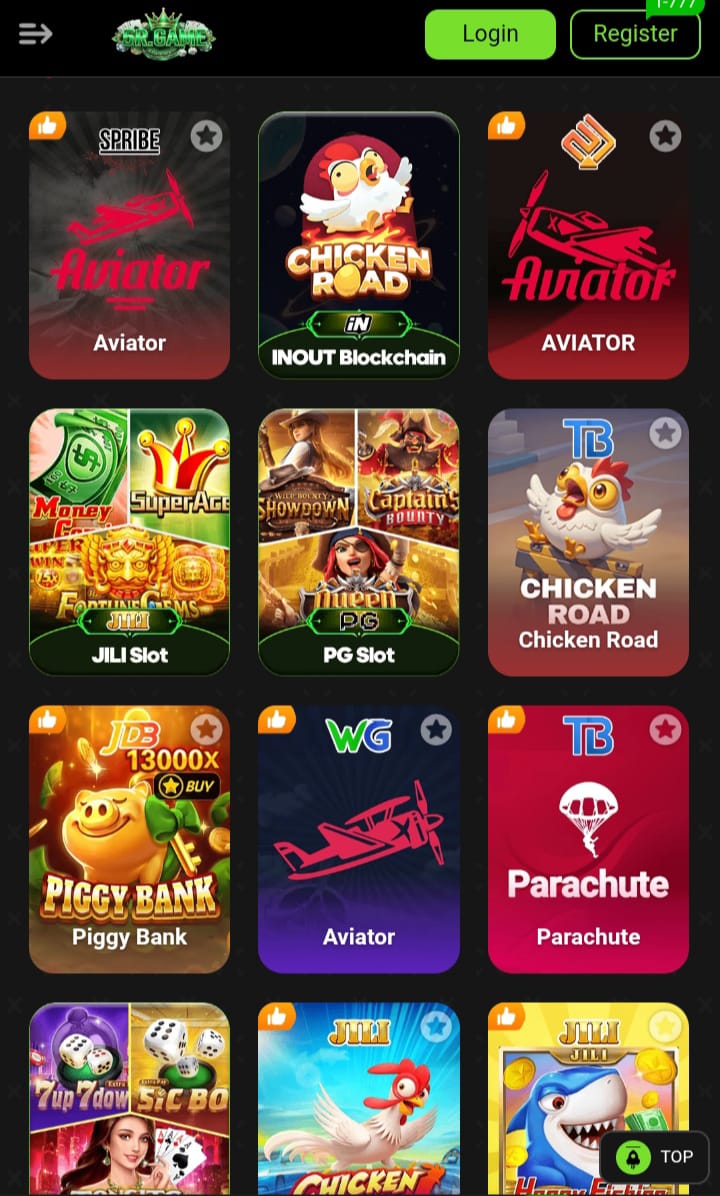The width and height of the screenshot is (720, 1196).
Task: Open the PG Slot category
Action: tap(358, 540)
